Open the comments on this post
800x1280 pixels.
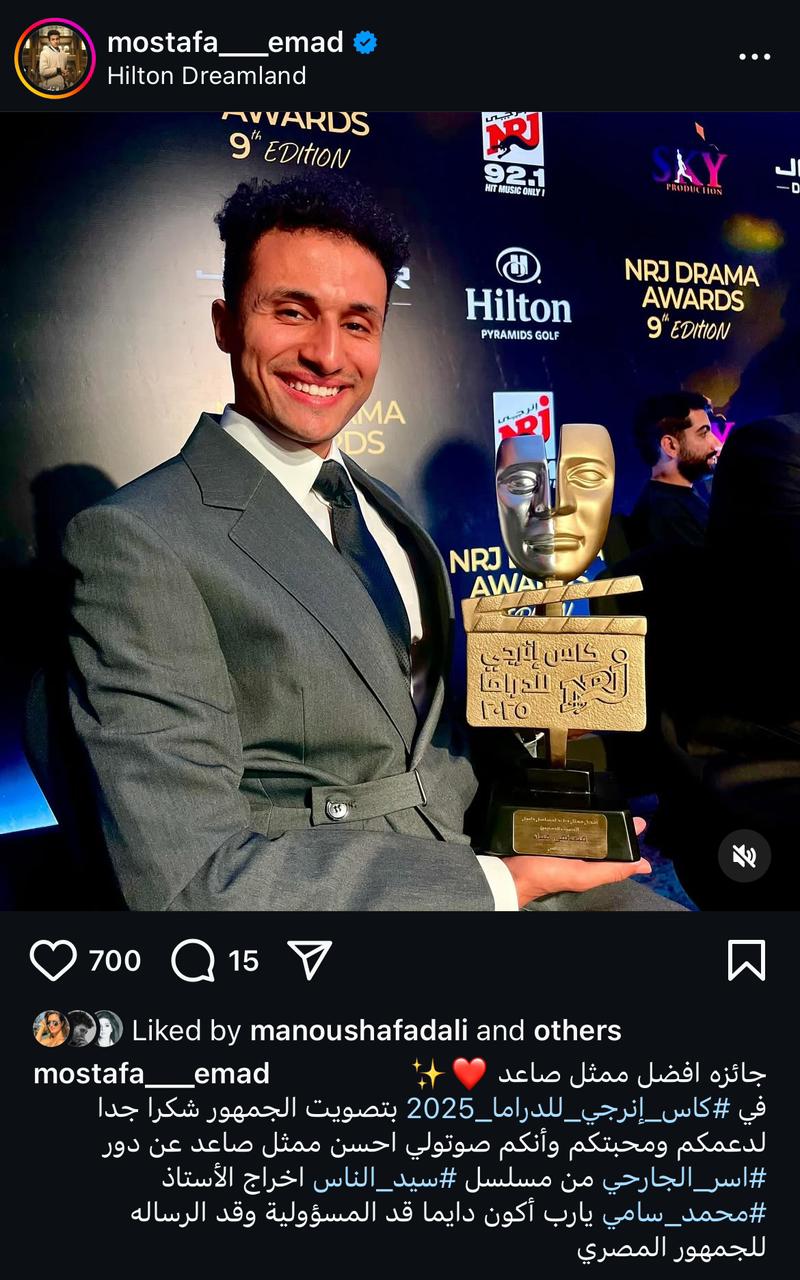pos(194,961)
